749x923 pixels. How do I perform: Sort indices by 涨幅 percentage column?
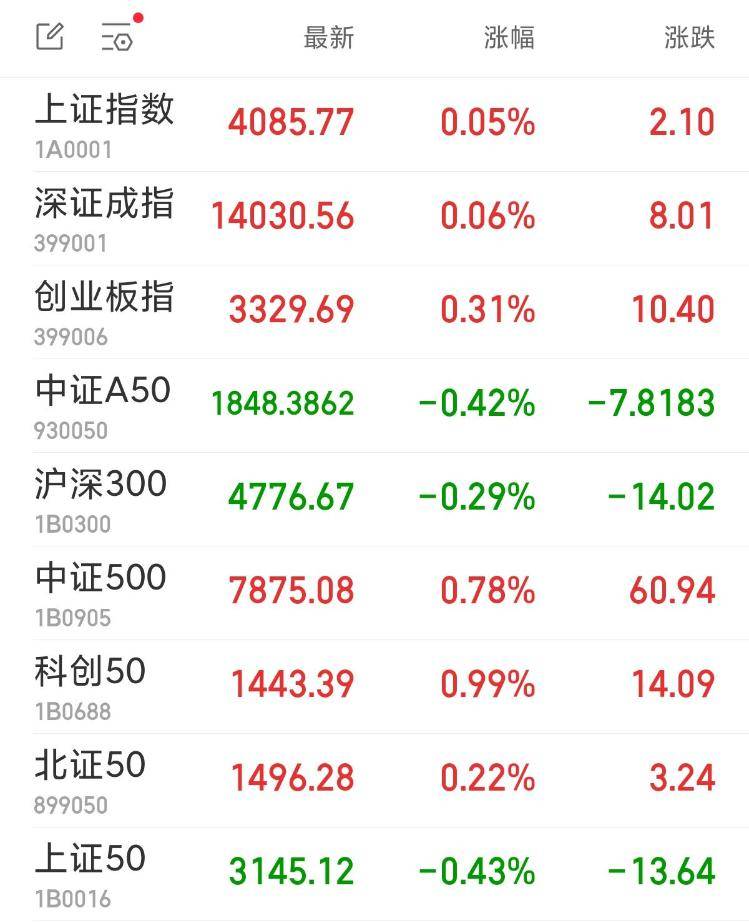[508, 38]
